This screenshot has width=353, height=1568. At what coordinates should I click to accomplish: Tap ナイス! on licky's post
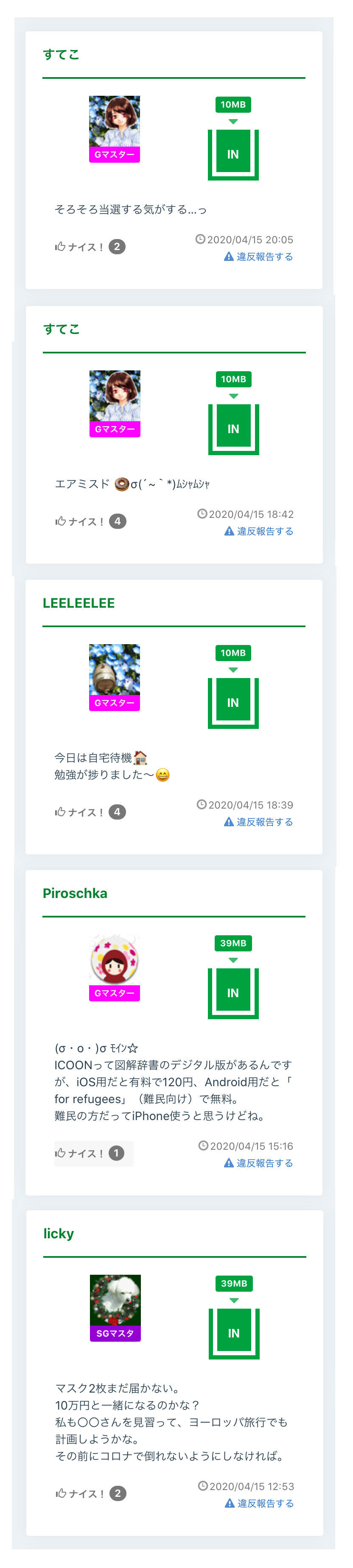click(90, 1493)
